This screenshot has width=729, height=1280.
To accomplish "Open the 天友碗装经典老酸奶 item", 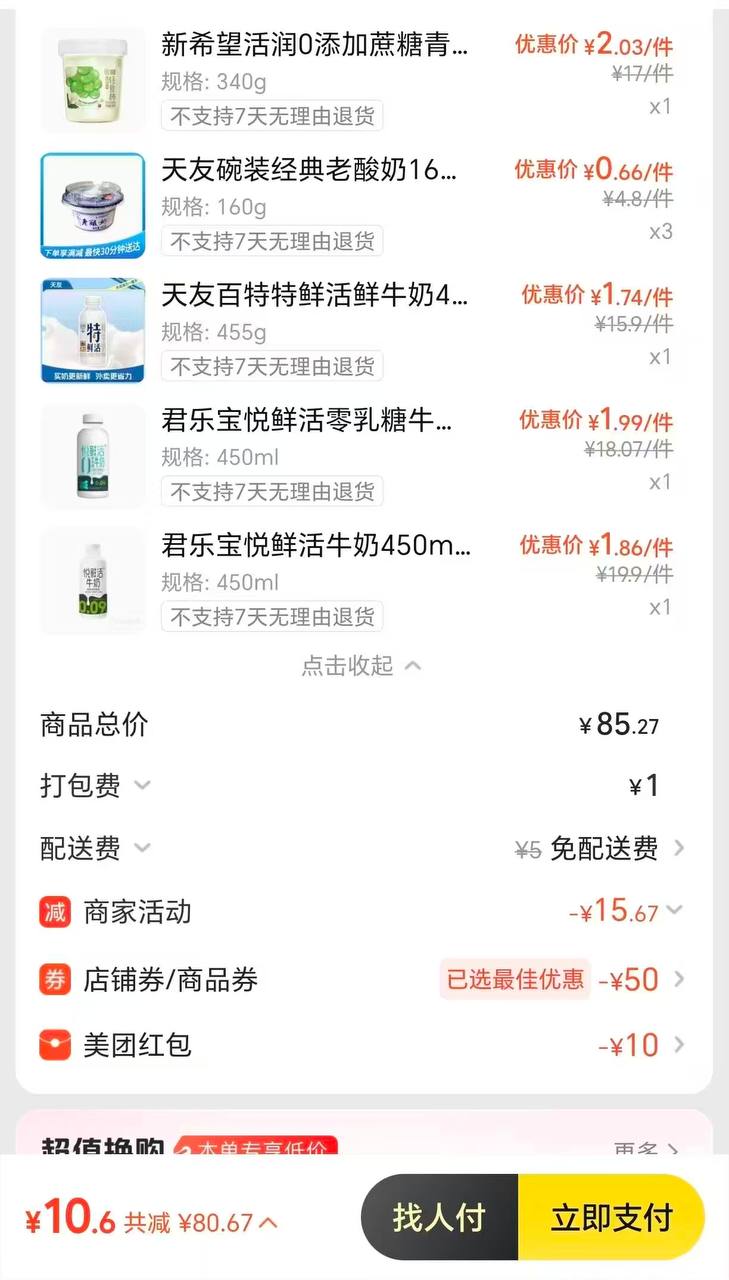I will click(308, 171).
